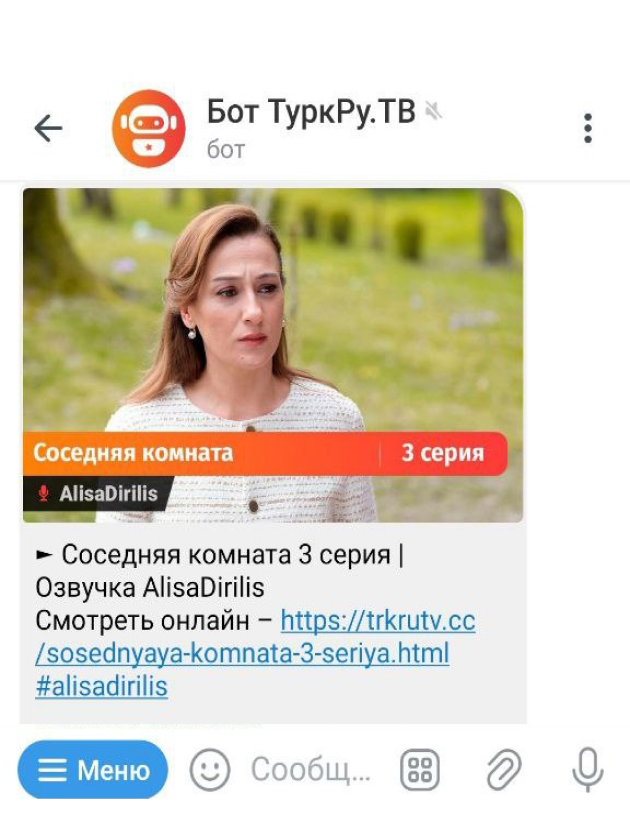Go back to the chat list
Viewport: 630px width, 816px height.
(x=48, y=128)
